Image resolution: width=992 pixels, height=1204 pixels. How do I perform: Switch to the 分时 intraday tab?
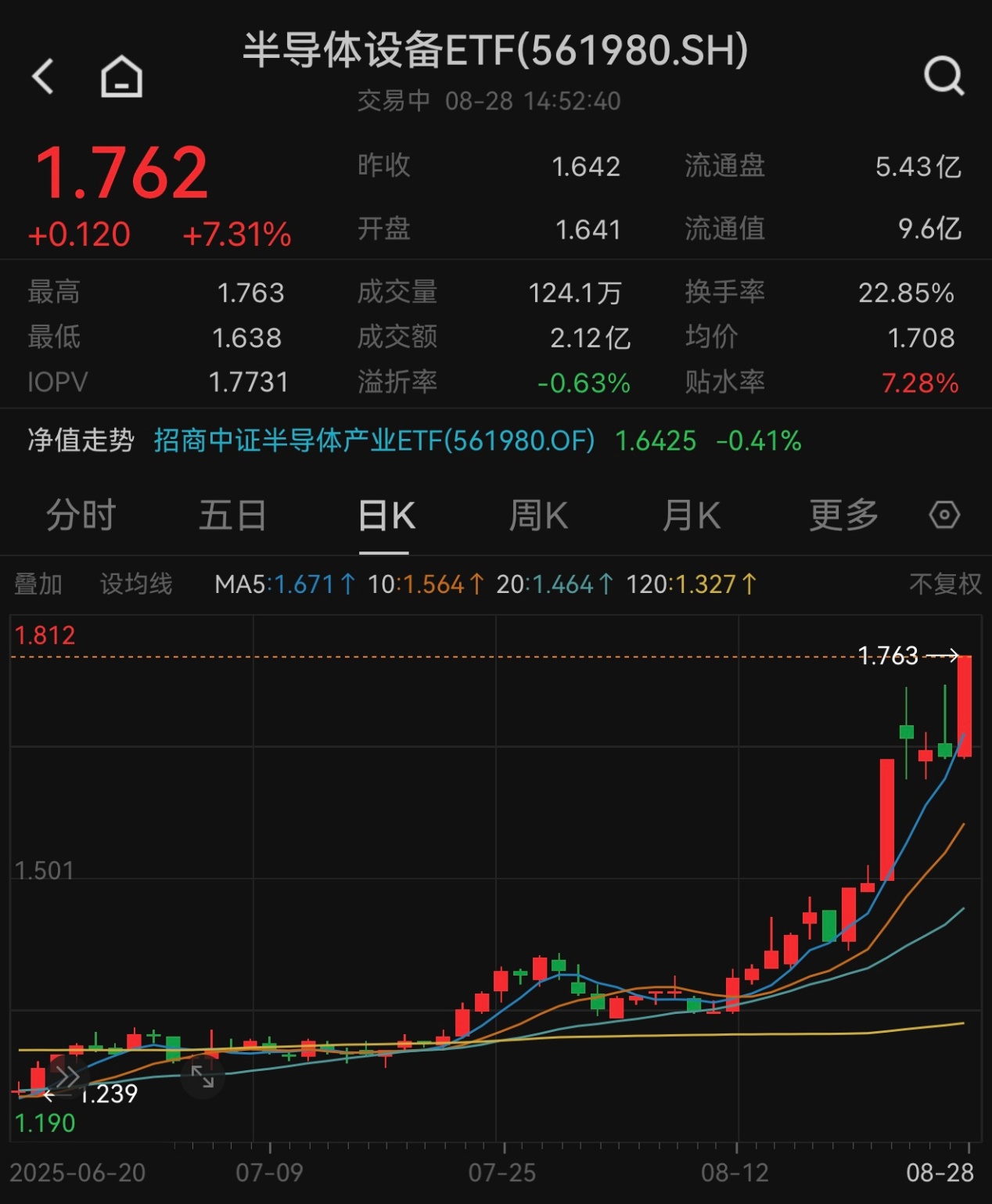point(81,515)
